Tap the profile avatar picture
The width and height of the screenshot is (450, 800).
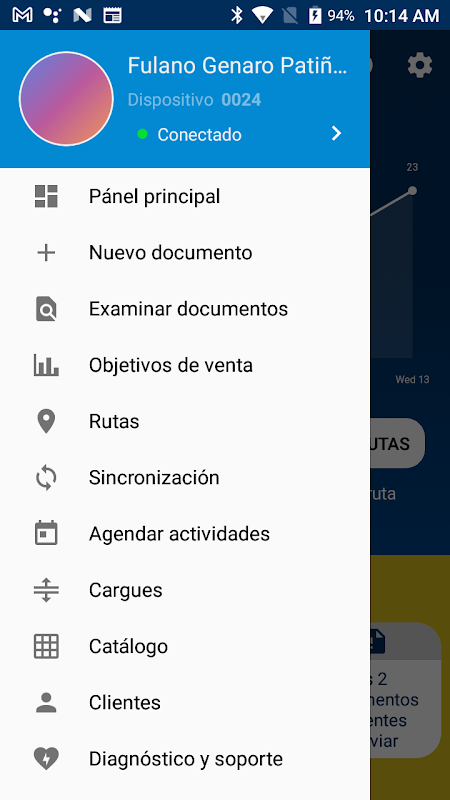66,98
